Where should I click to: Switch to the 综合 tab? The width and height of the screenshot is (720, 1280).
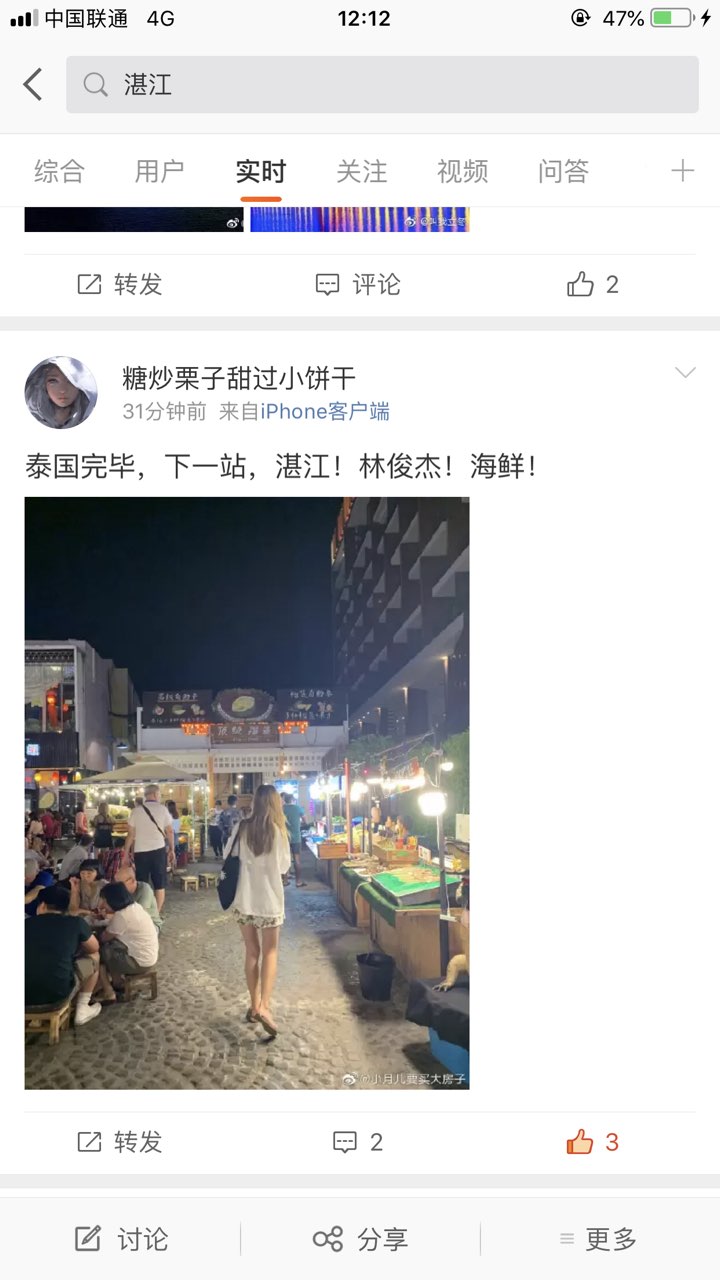coord(59,171)
